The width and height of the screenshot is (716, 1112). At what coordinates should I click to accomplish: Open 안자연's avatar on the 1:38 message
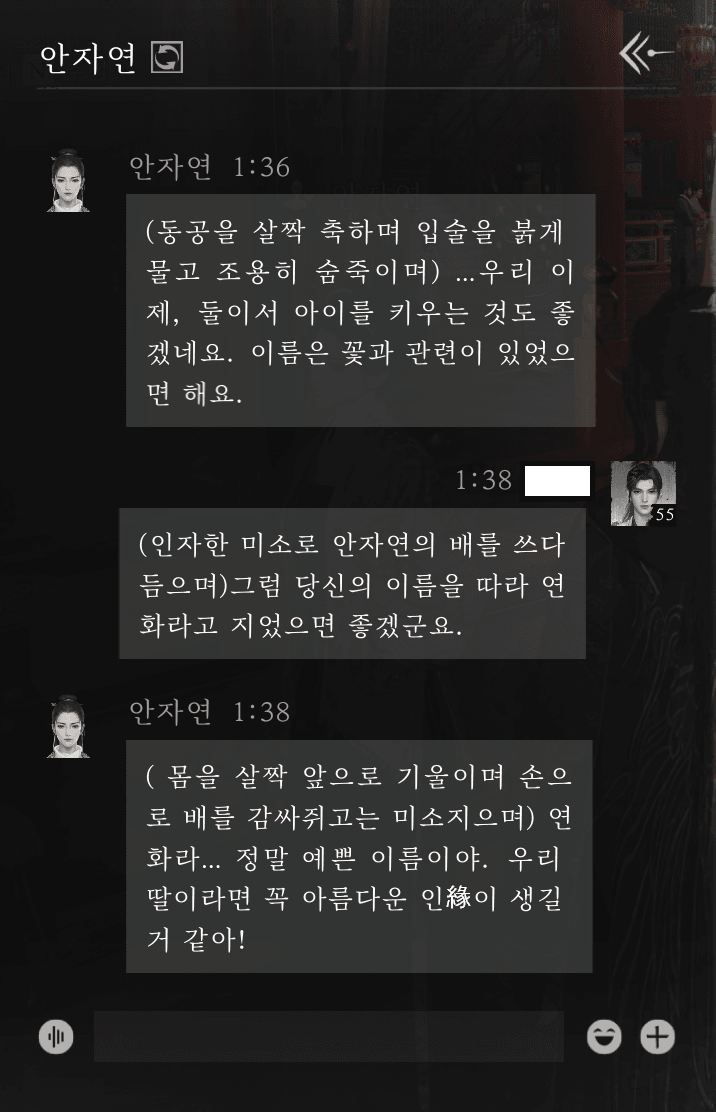68,726
